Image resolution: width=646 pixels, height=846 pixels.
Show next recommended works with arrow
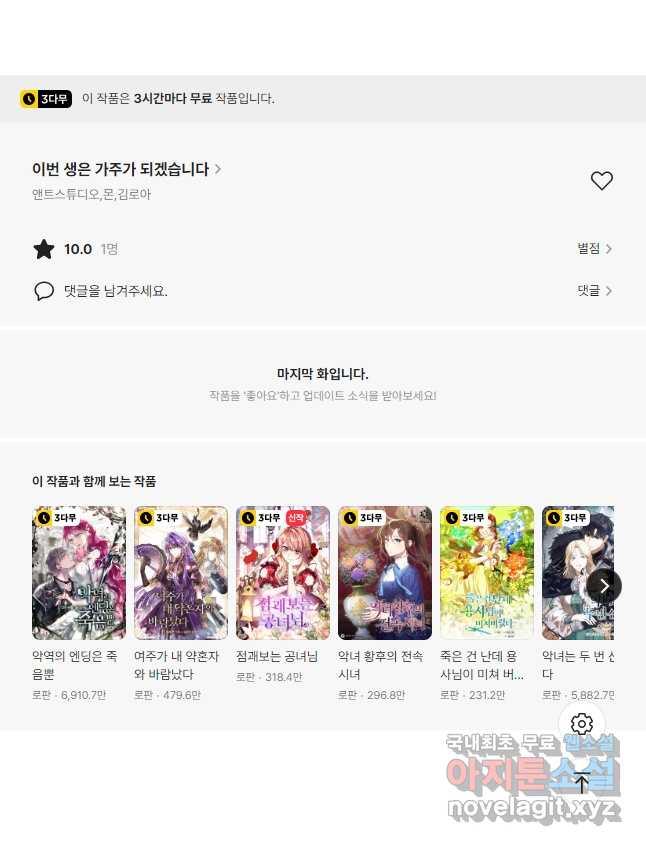point(603,586)
